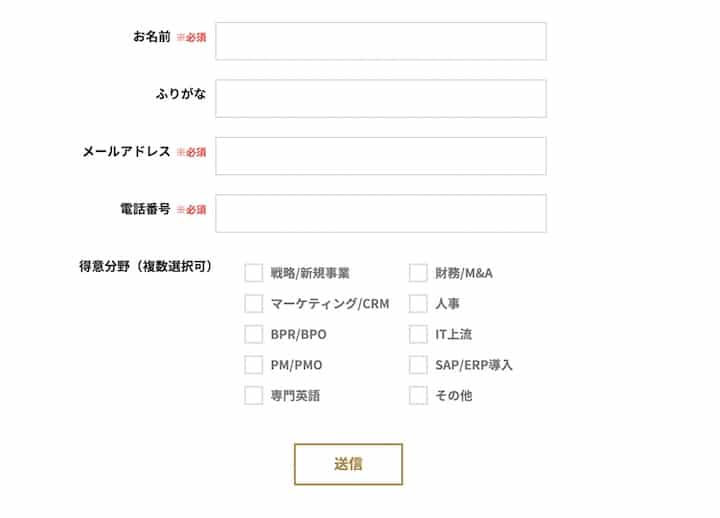Image resolution: width=720 pixels, height=518 pixels.
Task: Select the SAP/ERP導入 checkbox
Action: (418, 365)
